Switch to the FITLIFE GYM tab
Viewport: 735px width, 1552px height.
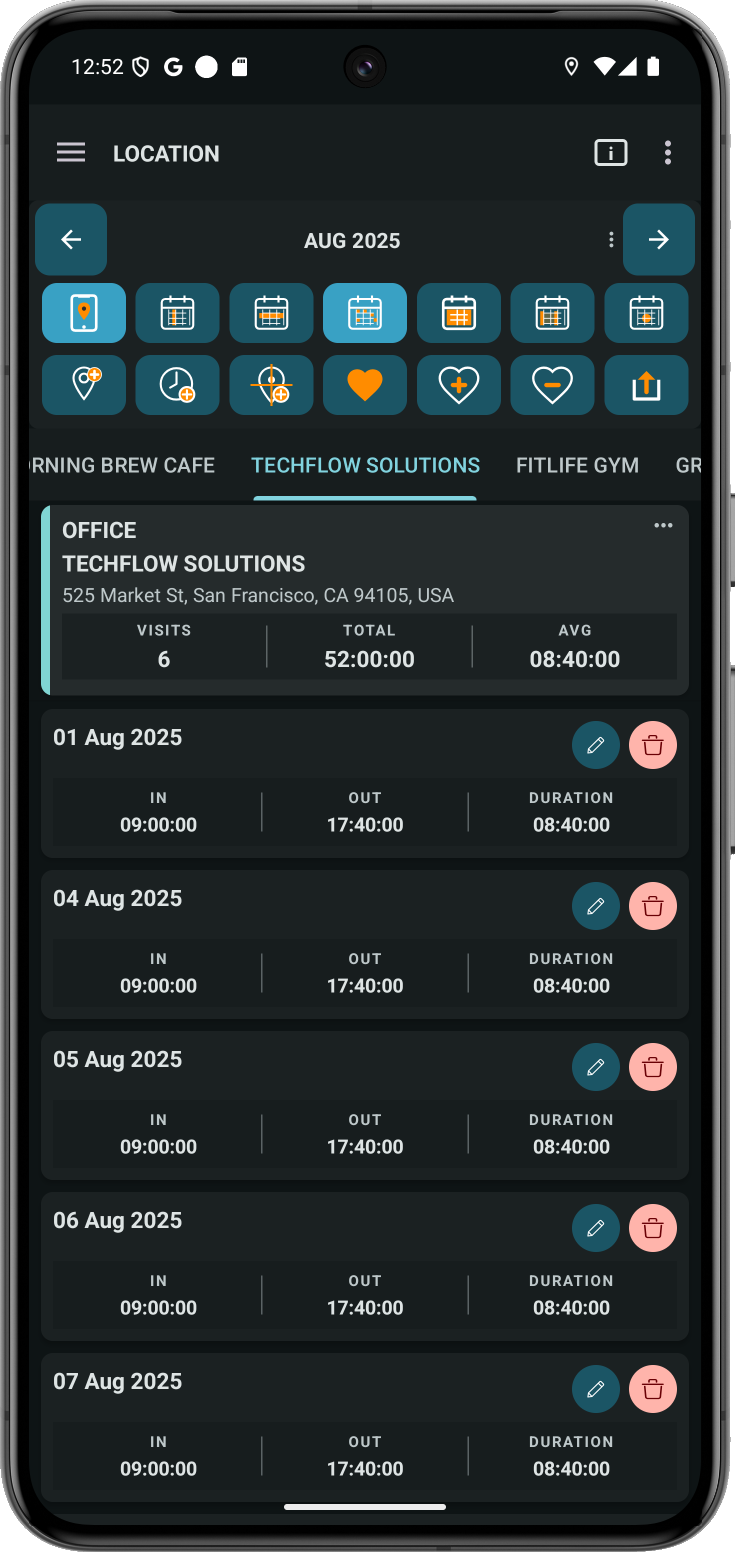(x=577, y=465)
